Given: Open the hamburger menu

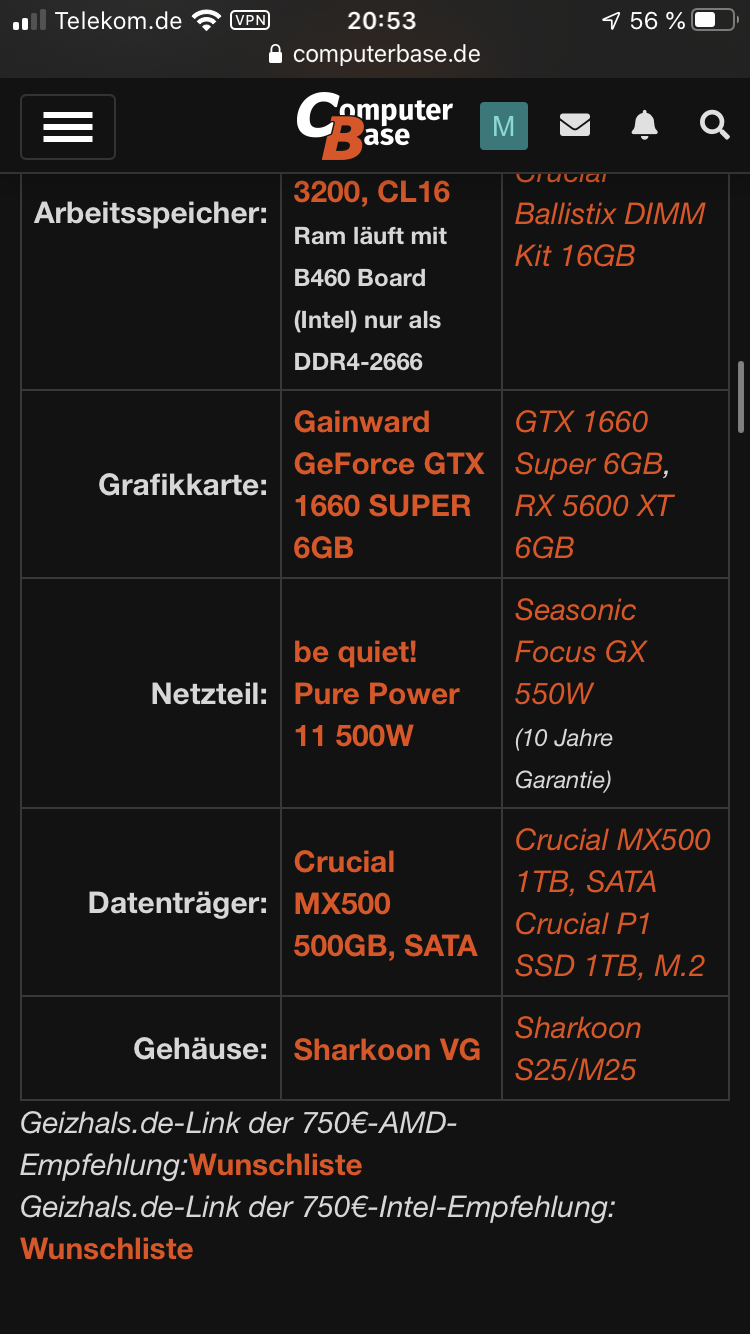Looking at the screenshot, I should click(68, 127).
